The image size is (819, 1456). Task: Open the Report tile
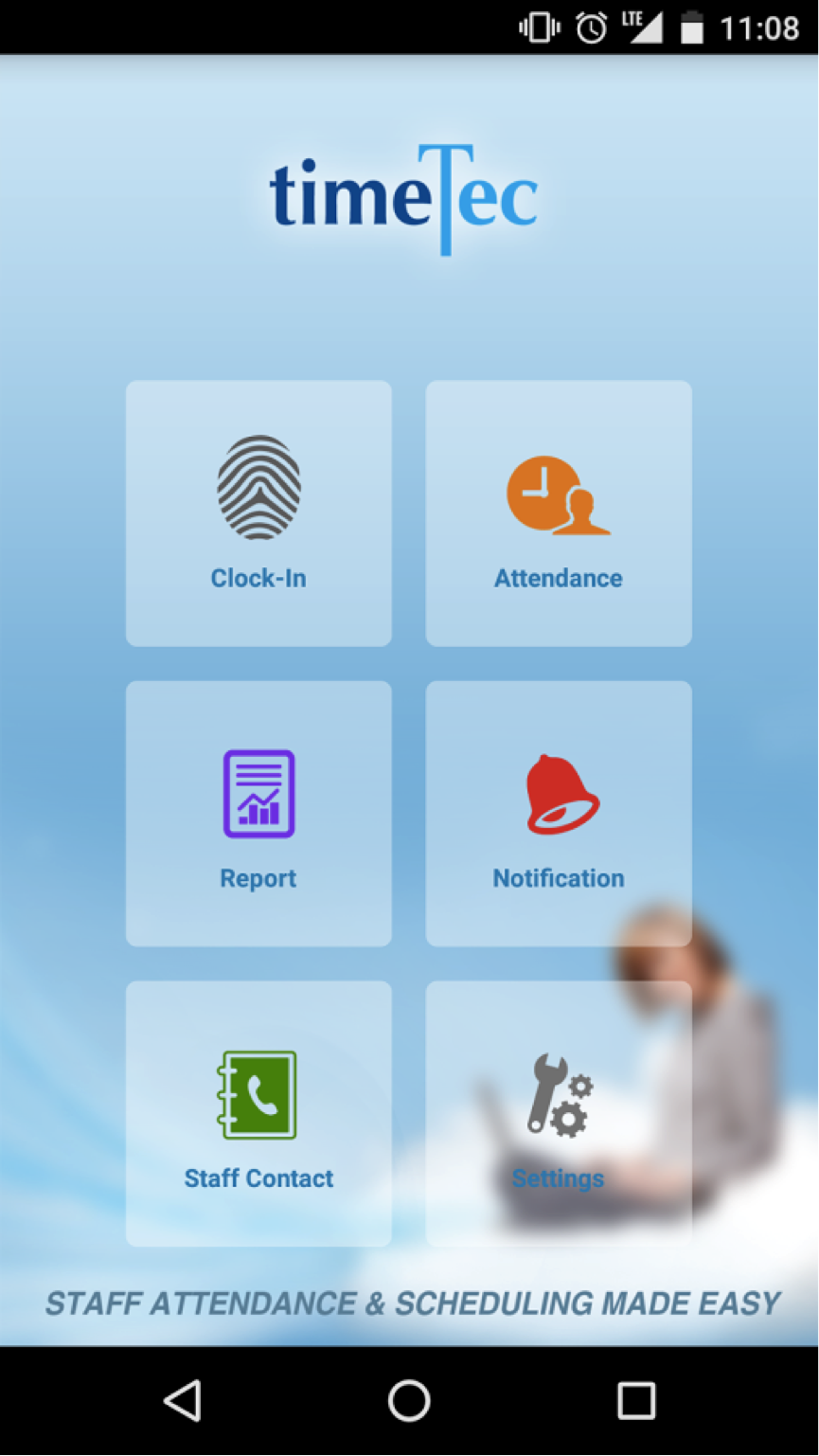click(x=258, y=813)
